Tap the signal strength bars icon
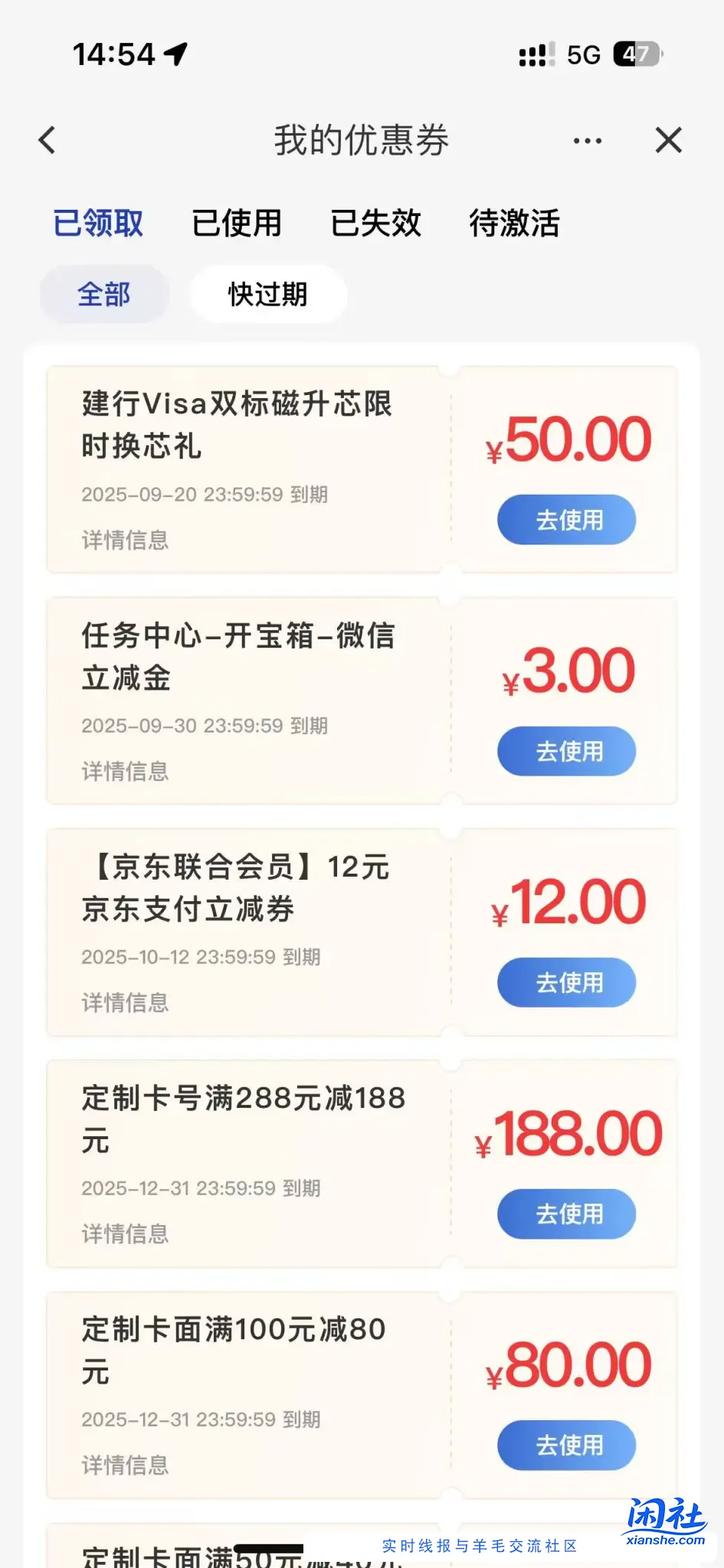 pos(533,54)
